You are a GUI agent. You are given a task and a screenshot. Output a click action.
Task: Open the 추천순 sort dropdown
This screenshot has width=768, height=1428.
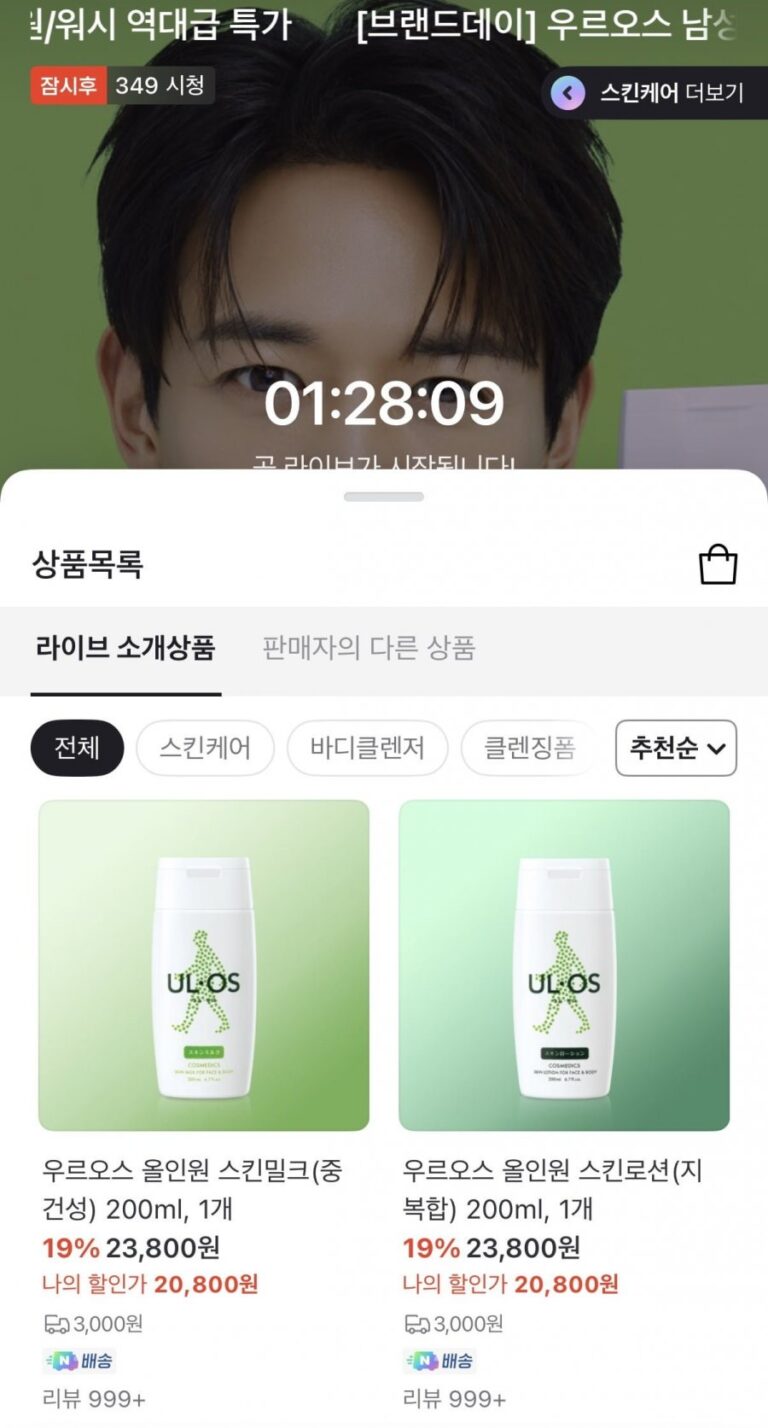[x=676, y=748]
